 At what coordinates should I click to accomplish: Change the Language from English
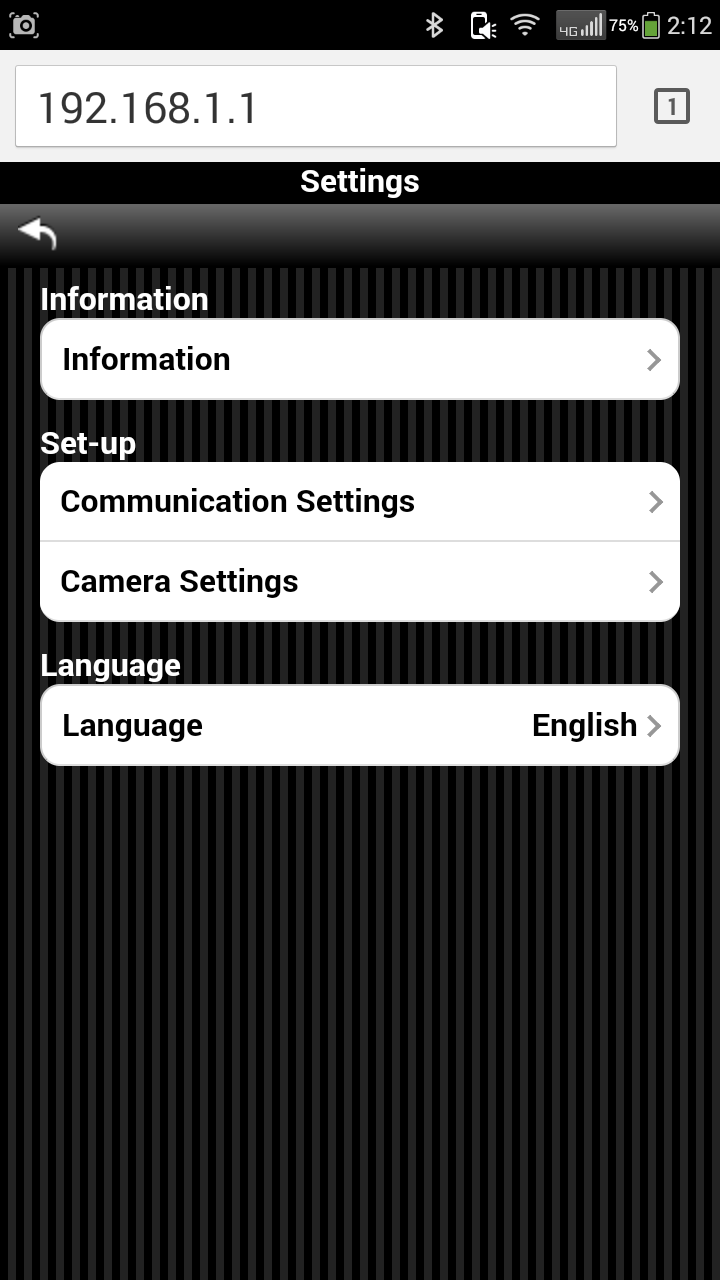[360, 725]
